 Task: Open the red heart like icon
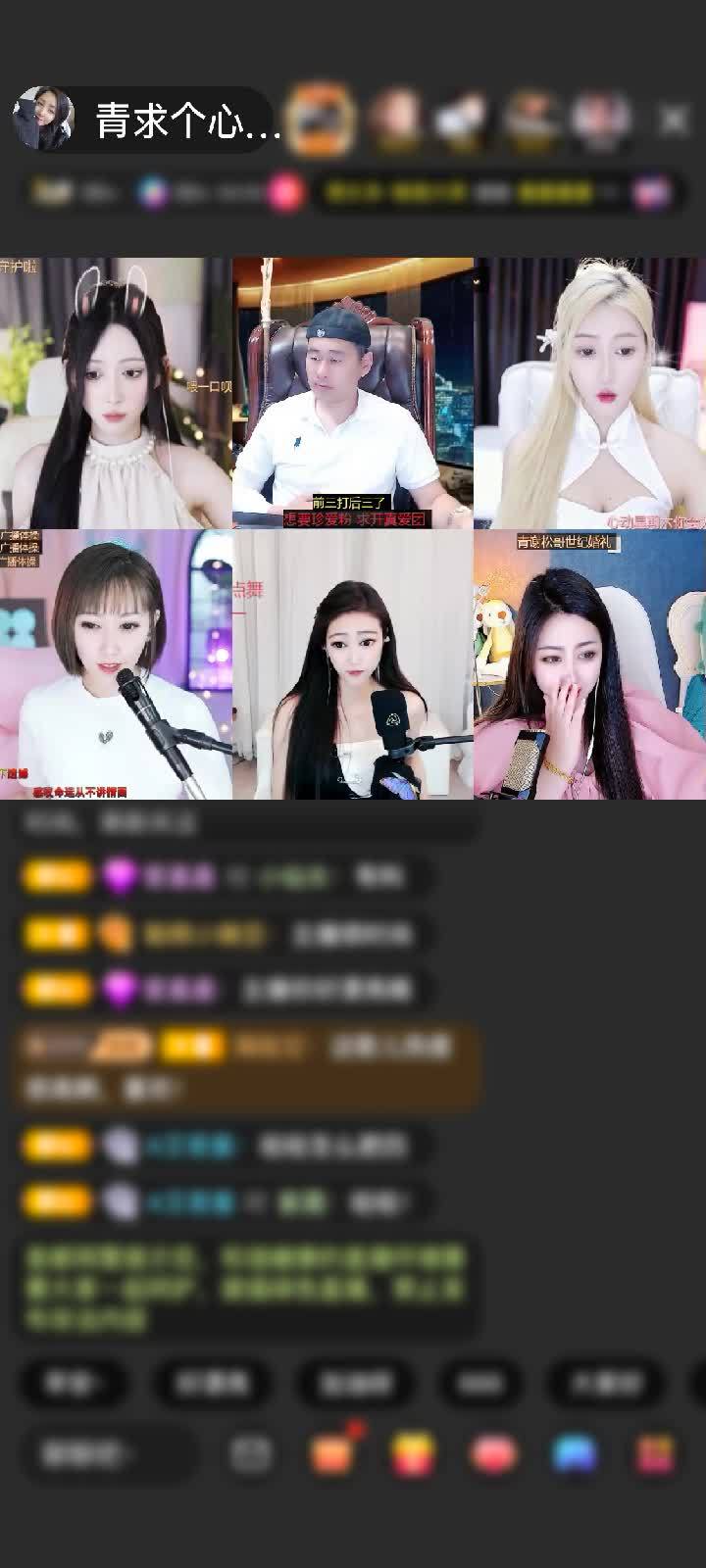[x=493, y=1453]
